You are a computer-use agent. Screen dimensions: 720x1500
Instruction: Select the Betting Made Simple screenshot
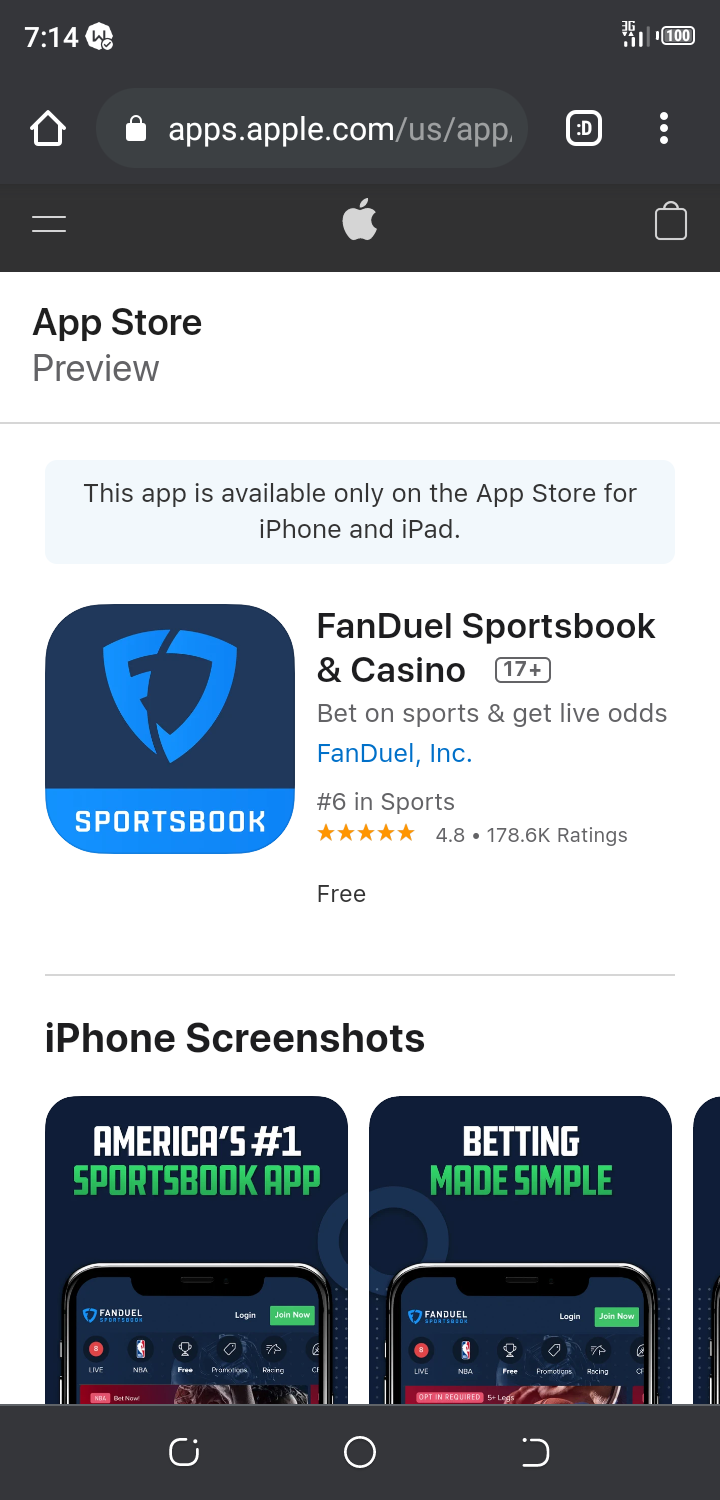520,1250
